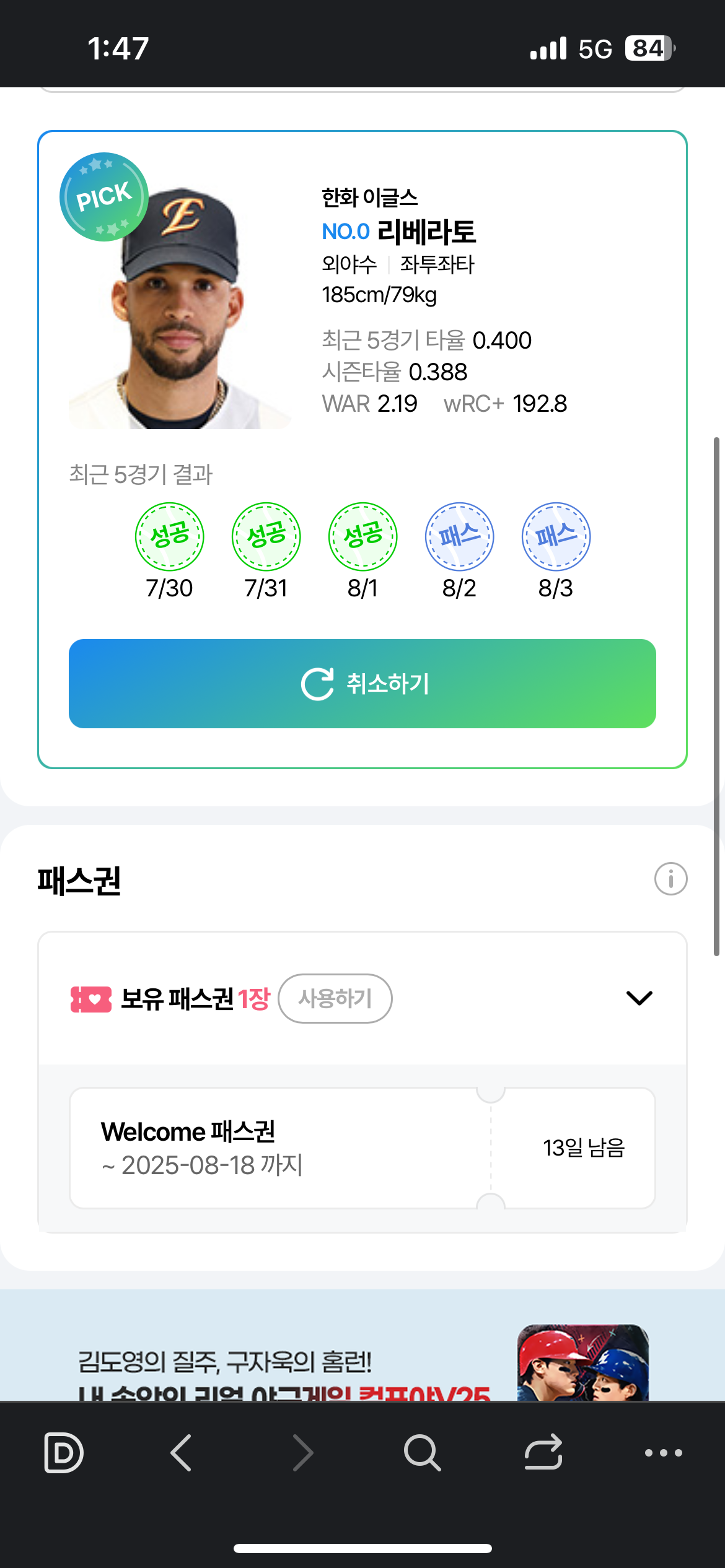Tap 사용하기 to use a pass ticket
725x1568 pixels.
click(x=335, y=998)
